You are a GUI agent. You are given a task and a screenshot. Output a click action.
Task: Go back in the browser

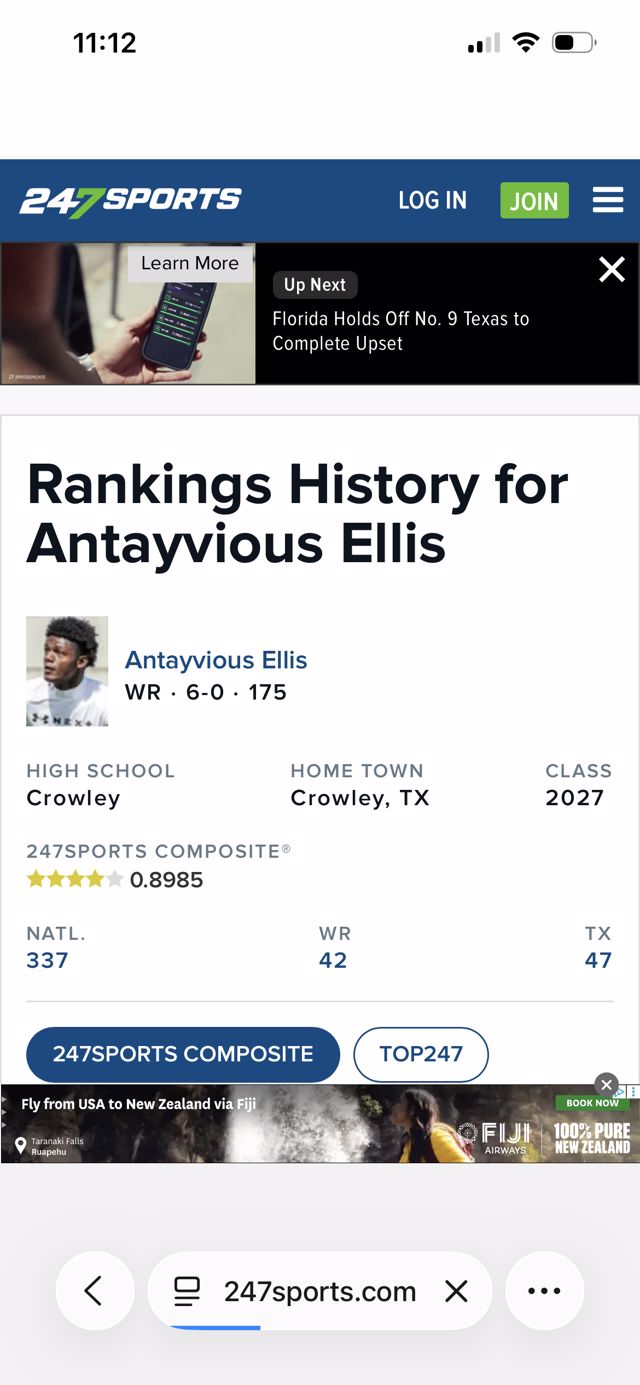[x=93, y=1291]
